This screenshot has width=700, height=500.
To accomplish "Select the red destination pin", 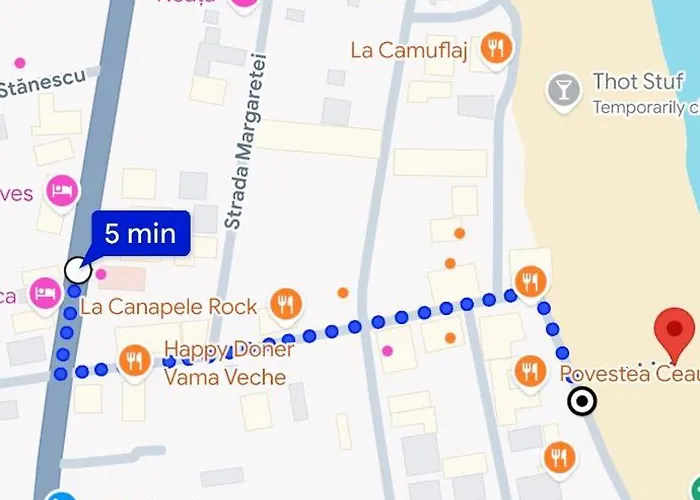I will pos(674,331).
